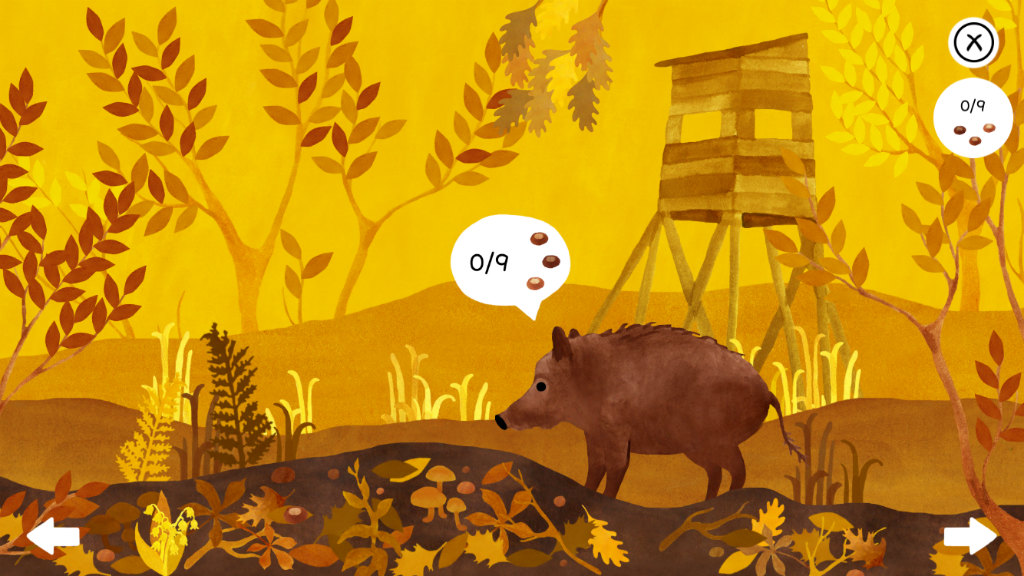
Task: Collect the chestnut lying among the leaves
Action: pos(298,513)
